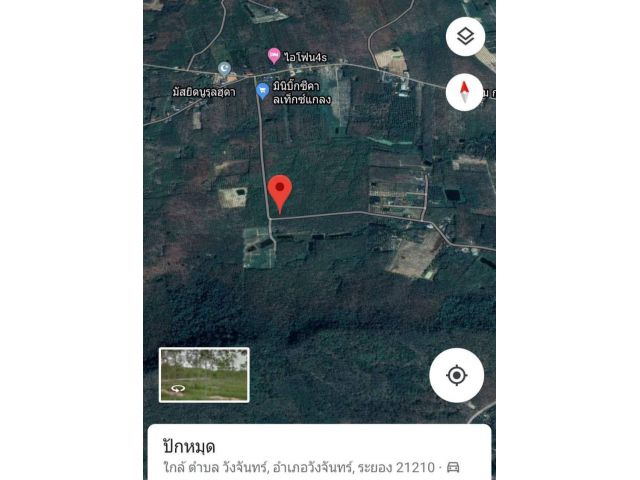Tap the compass to reorient north

coord(465,92)
